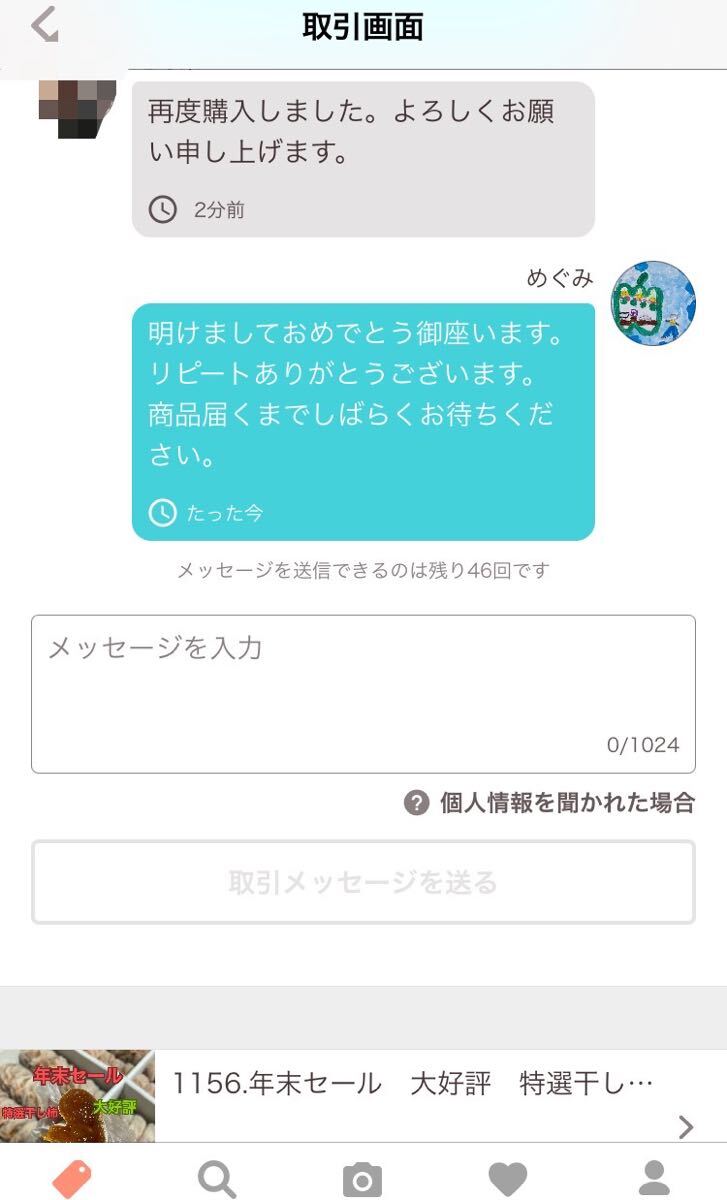727x1200 pixels.
Task: Open the search tab
Action: pos(216,1178)
